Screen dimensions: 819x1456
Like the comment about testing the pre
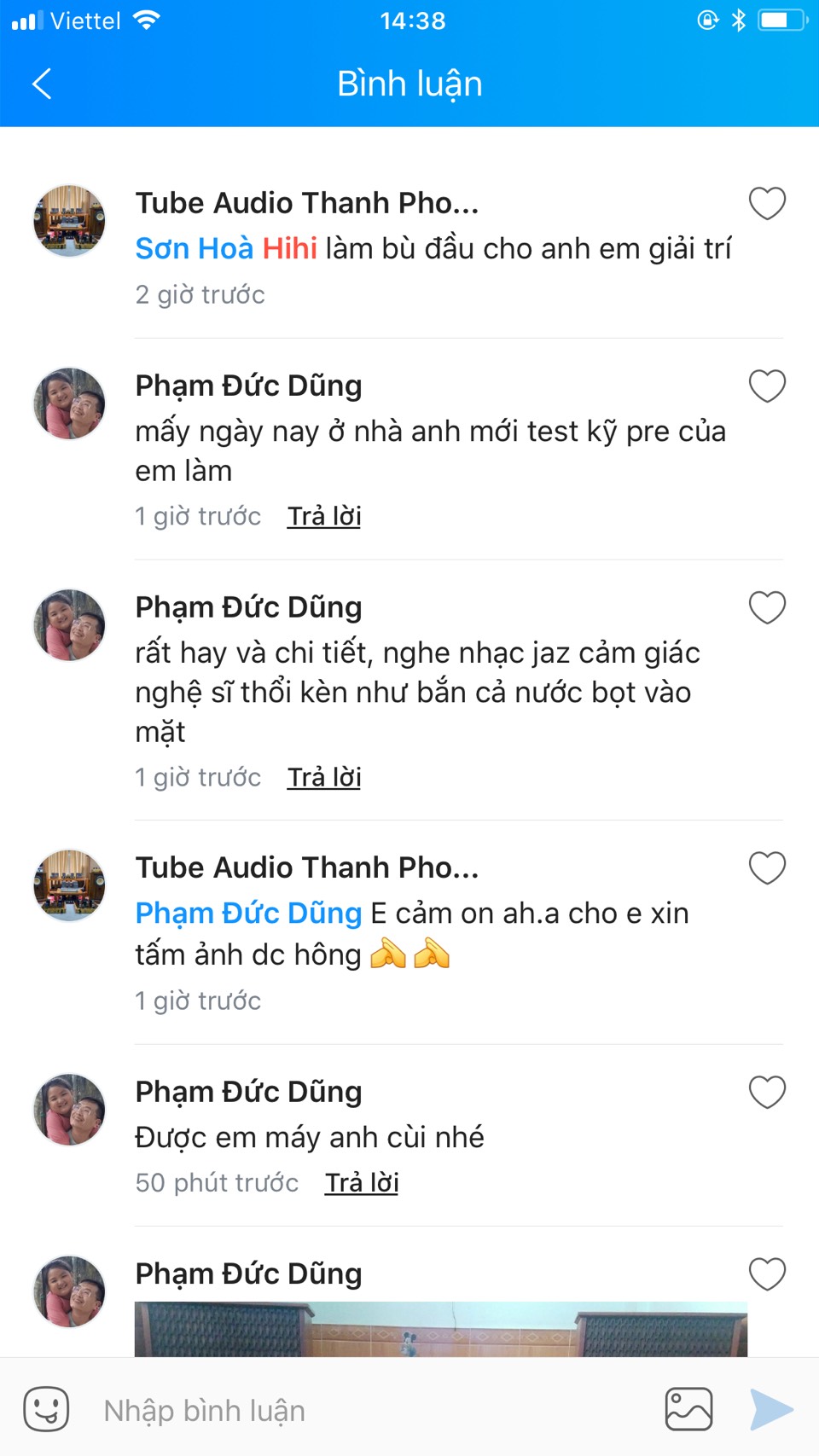pos(767,386)
